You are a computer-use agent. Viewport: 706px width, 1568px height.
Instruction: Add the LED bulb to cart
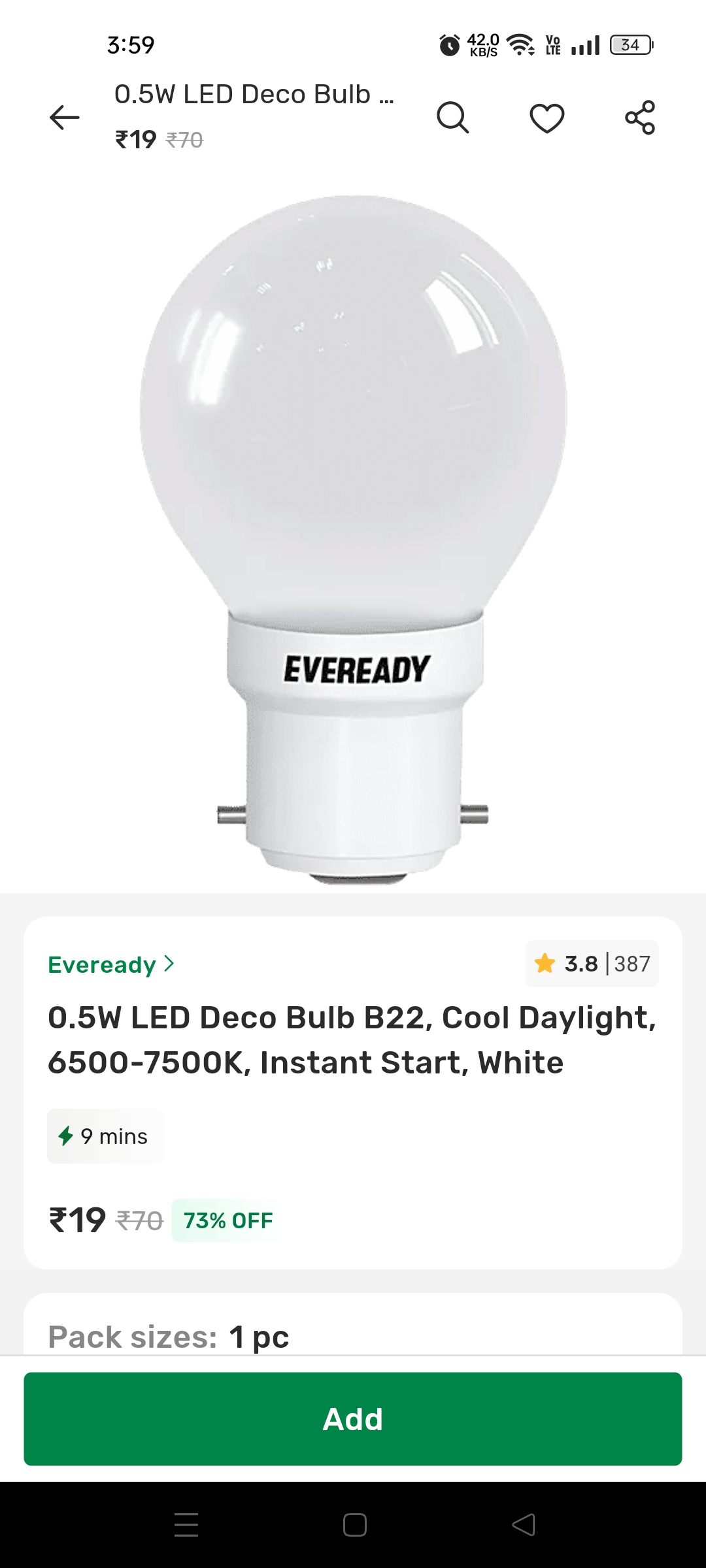click(x=353, y=1419)
